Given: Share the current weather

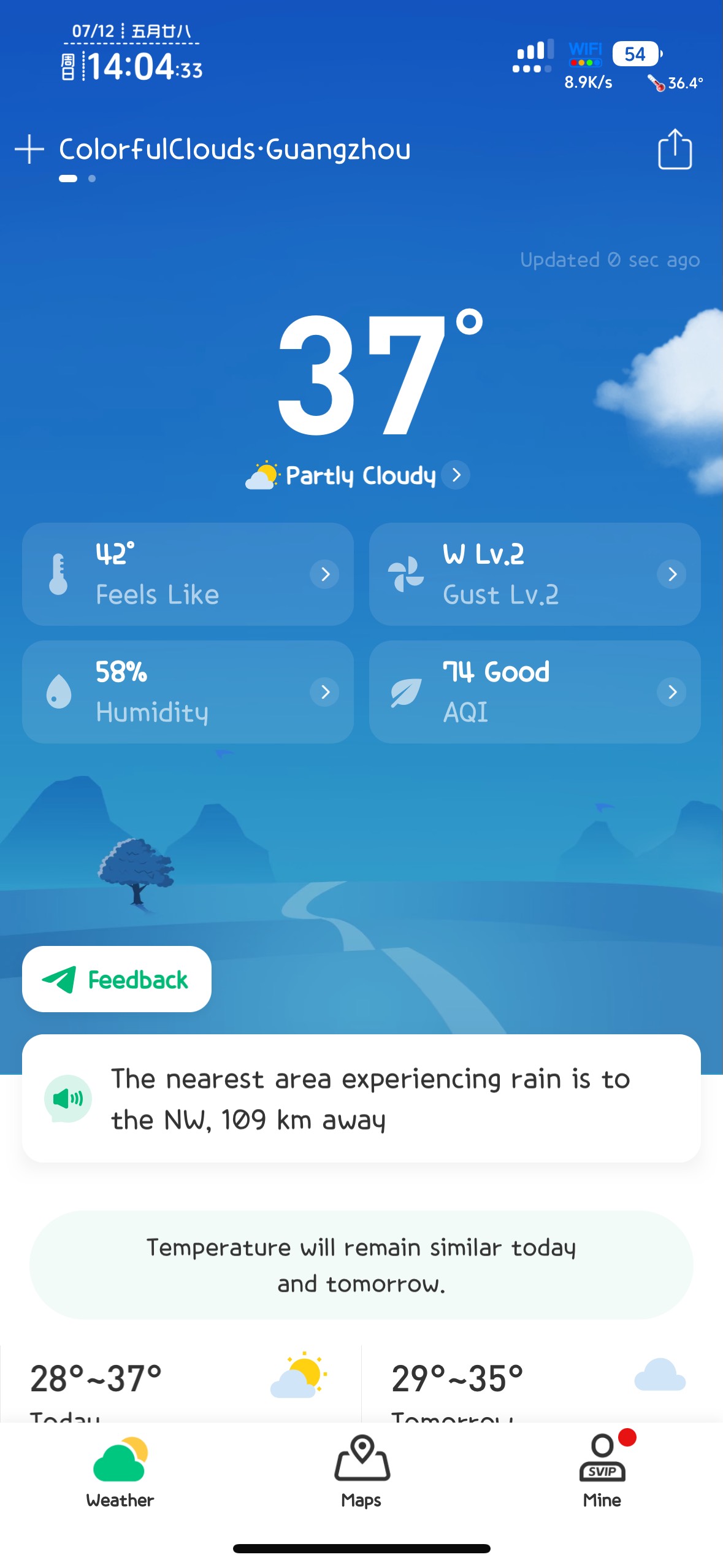Looking at the screenshot, I should tap(675, 149).
